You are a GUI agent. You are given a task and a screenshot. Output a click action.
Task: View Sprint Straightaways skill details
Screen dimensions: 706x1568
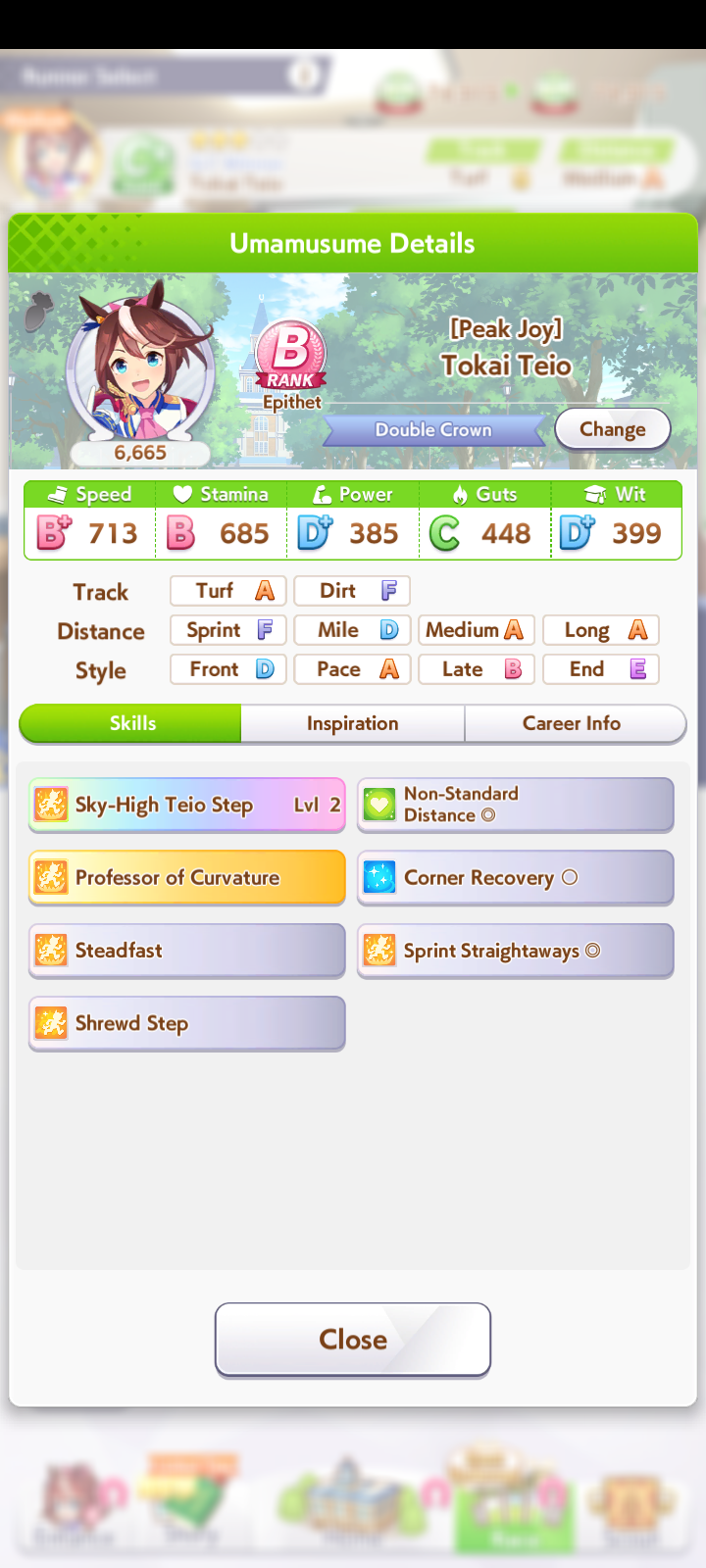[515, 951]
